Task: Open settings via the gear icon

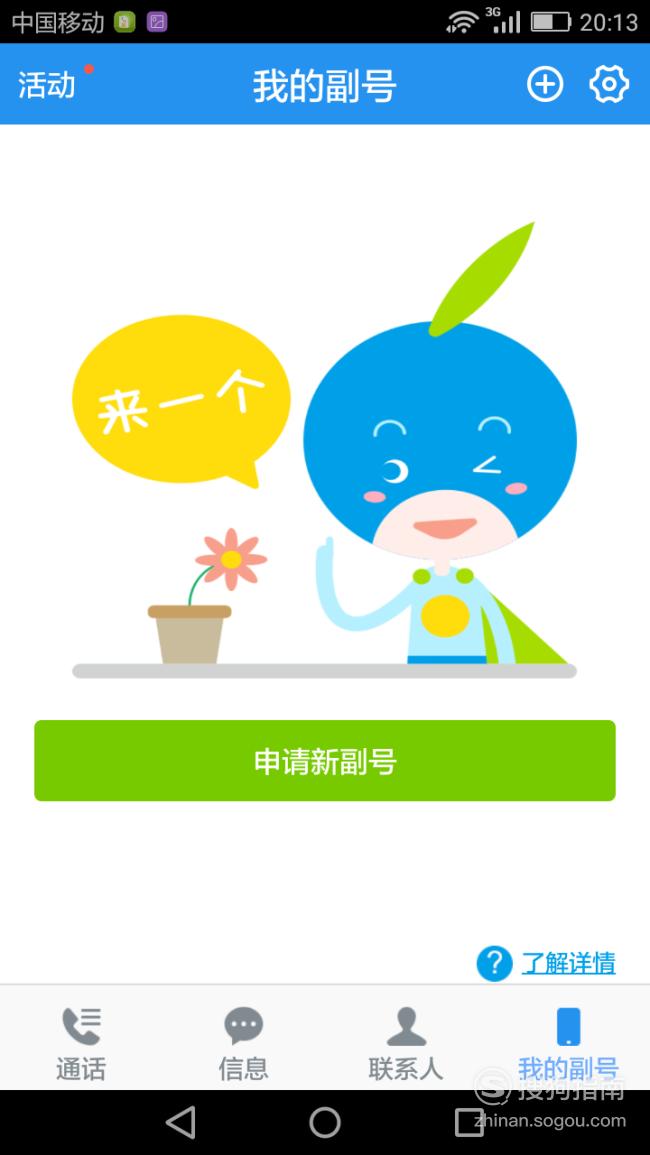Action: 609,84
